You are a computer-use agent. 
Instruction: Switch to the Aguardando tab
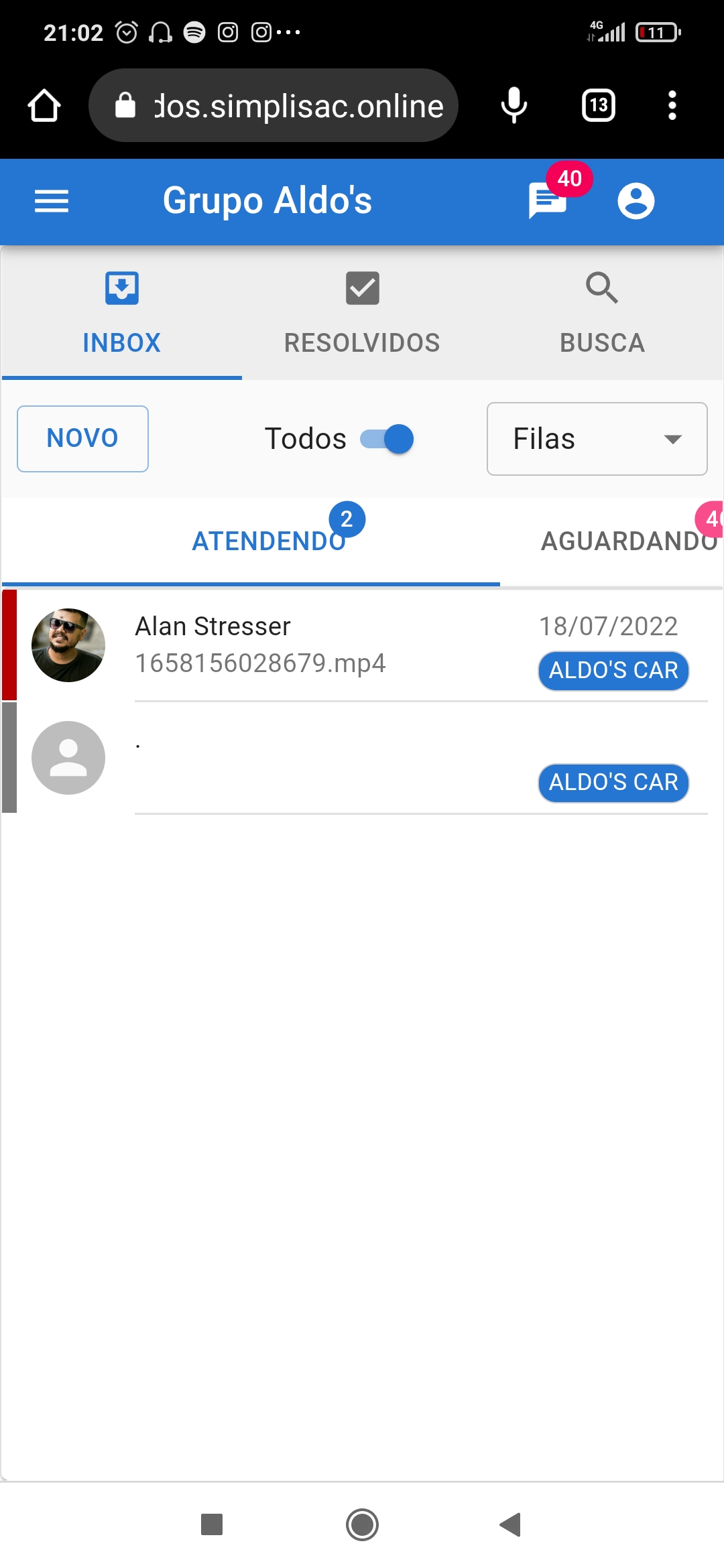tap(629, 541)
